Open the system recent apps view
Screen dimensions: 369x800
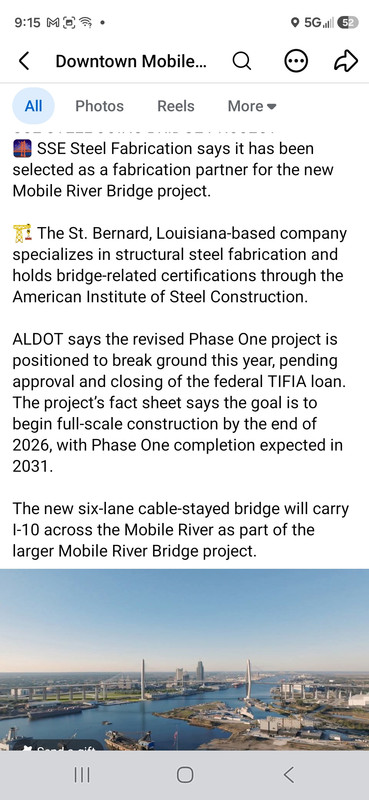pyautogui.click(x=82, y=775)
